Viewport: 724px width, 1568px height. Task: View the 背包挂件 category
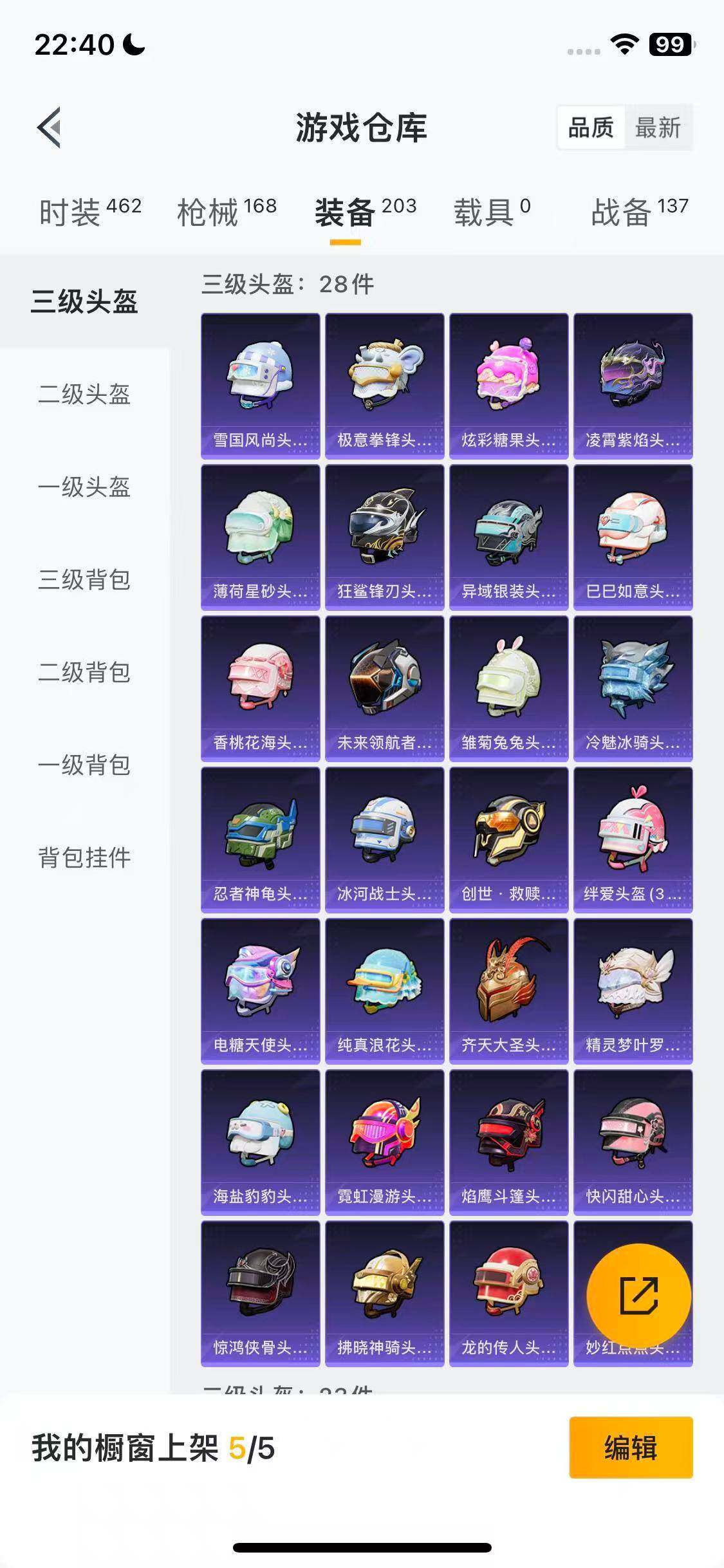click(x=84, y=858)
